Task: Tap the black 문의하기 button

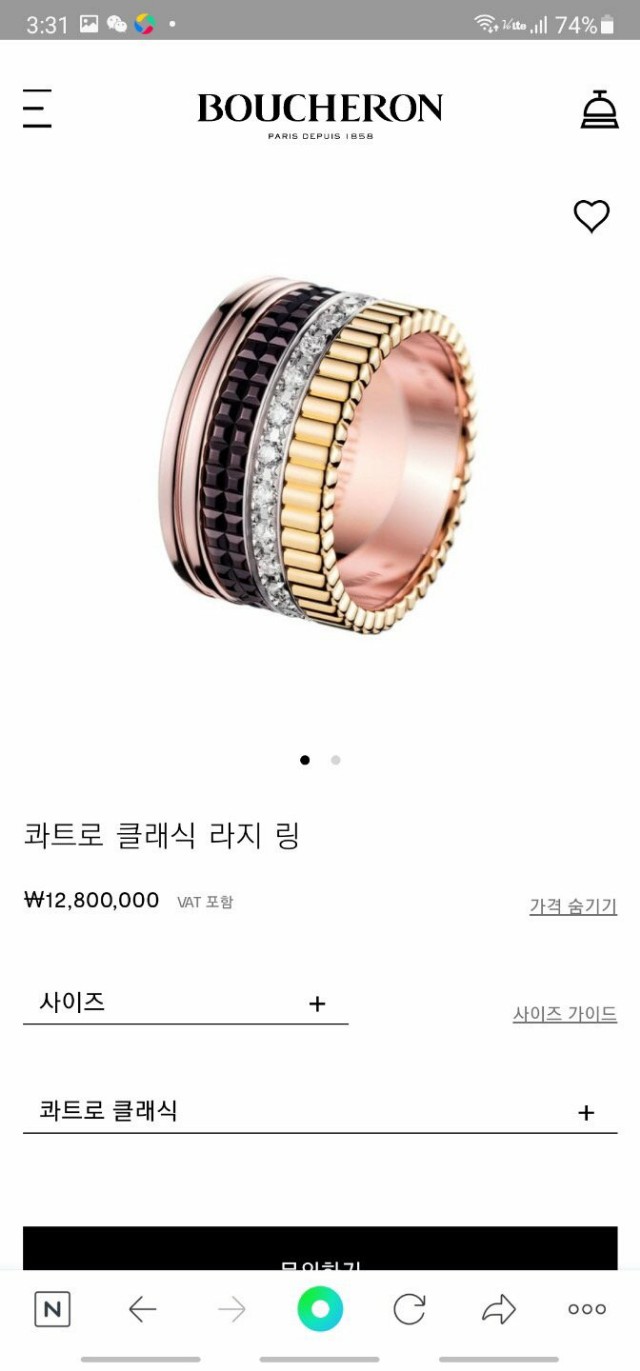Action: 320,1250
